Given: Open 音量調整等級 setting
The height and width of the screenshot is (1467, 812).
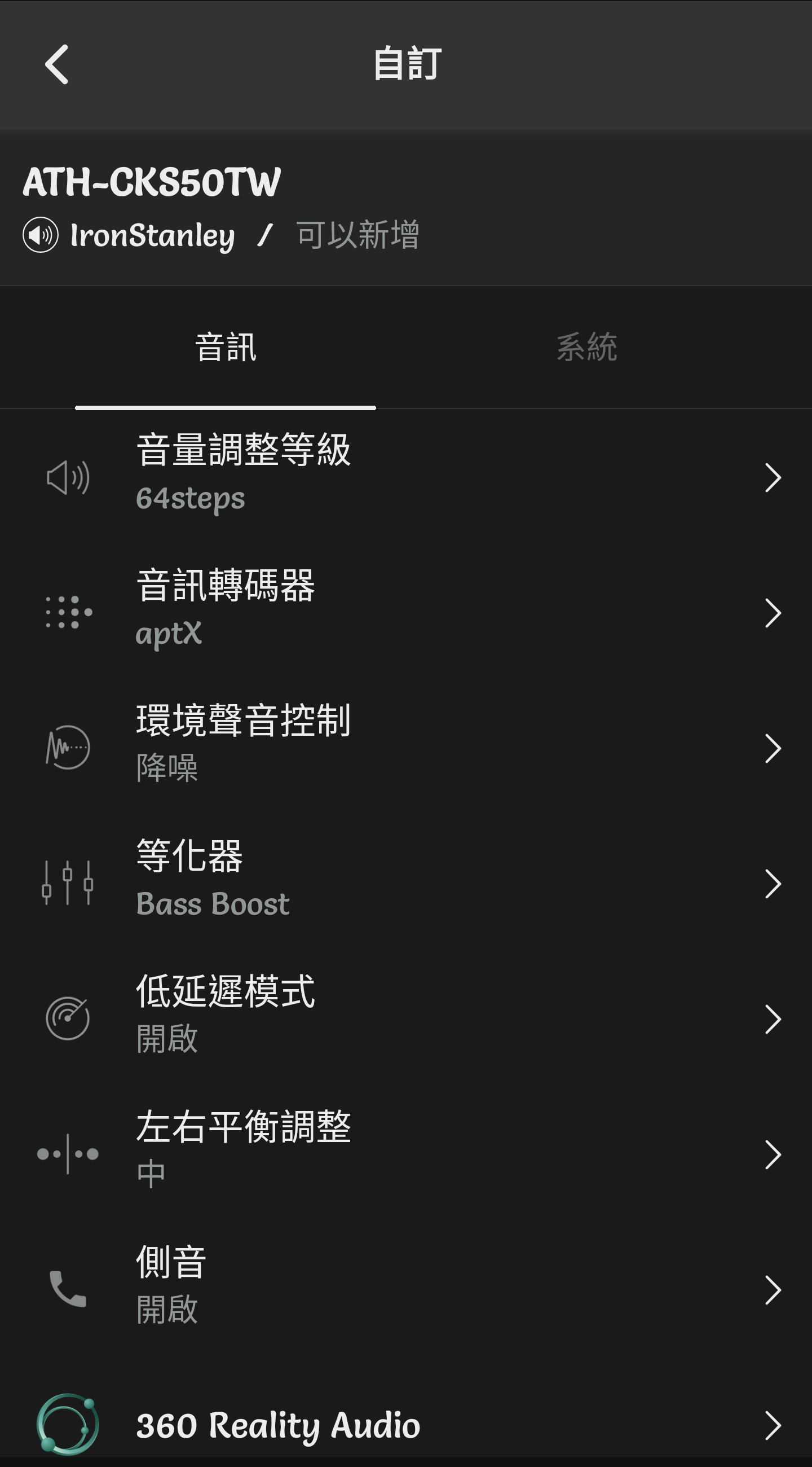Looking at the screenshot, I should point(405,477).
